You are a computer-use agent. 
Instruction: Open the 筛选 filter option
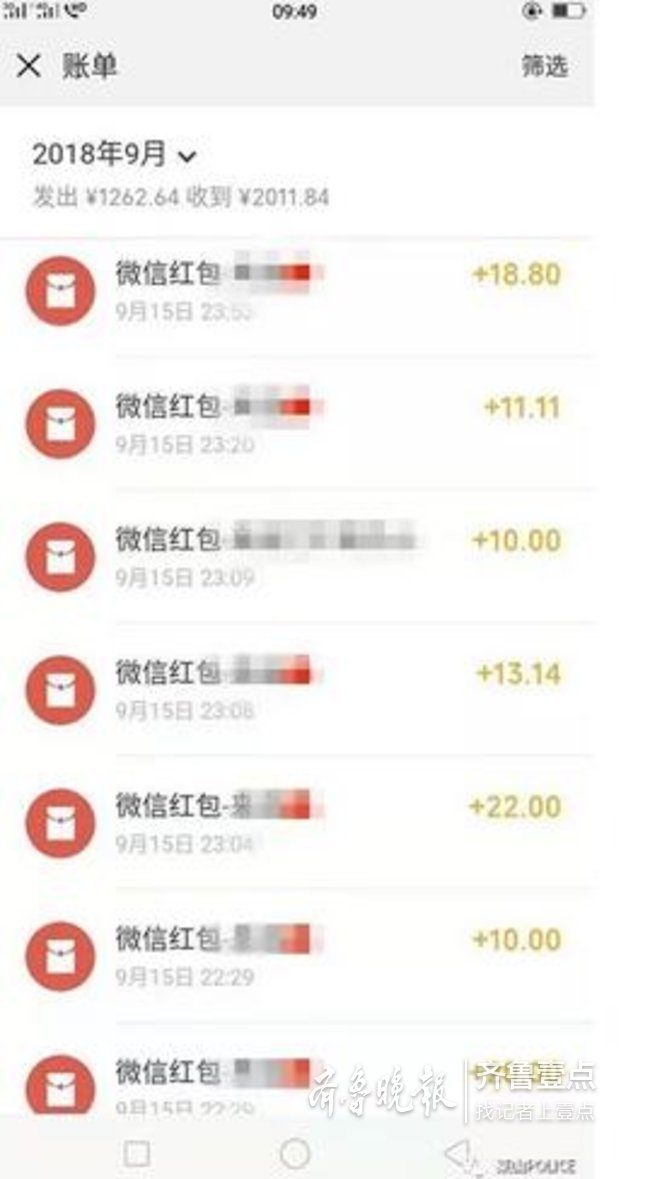point(544,67)
